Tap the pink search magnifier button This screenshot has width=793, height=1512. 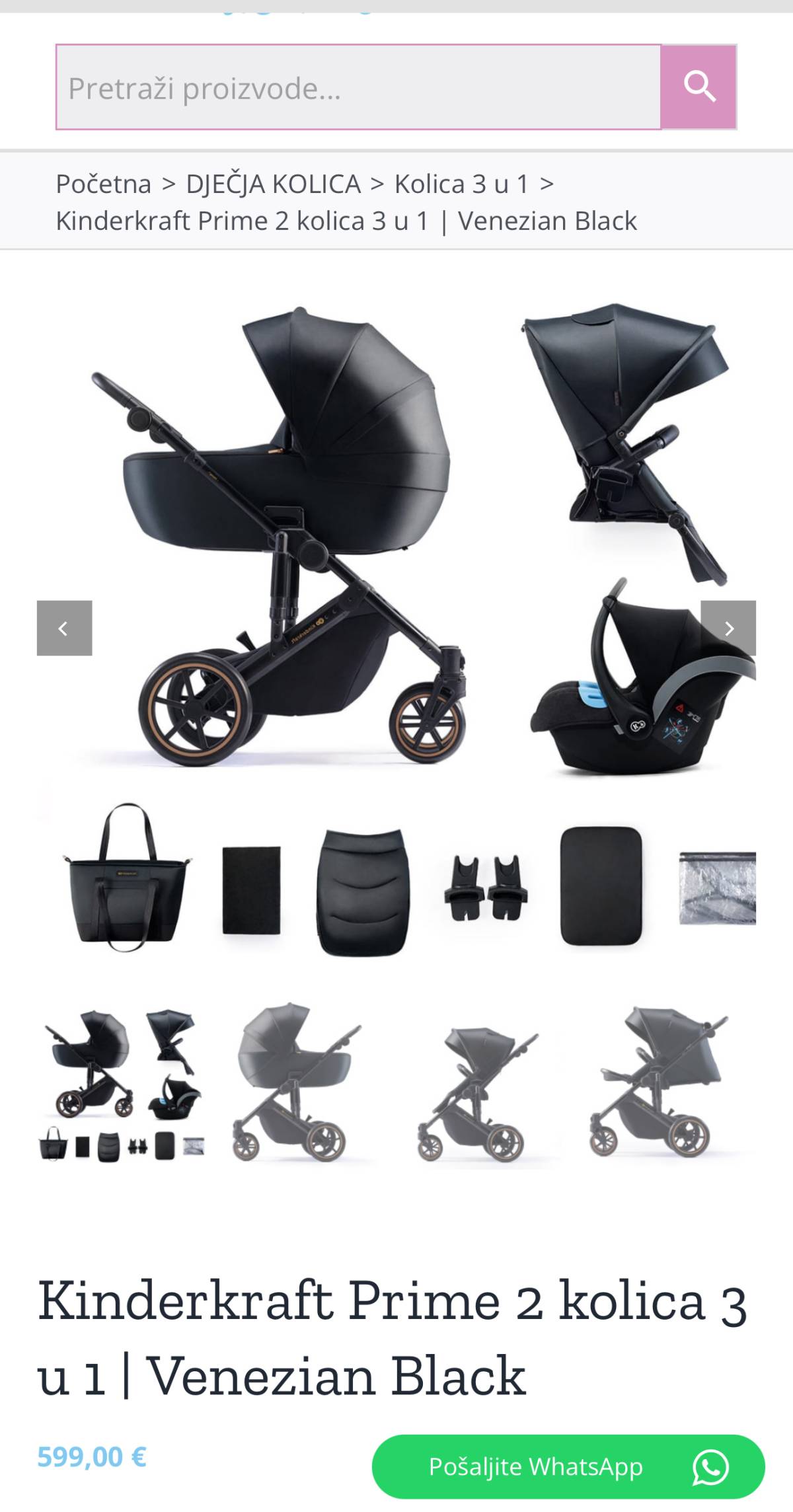pyautogui.click(x=699, y=87)
